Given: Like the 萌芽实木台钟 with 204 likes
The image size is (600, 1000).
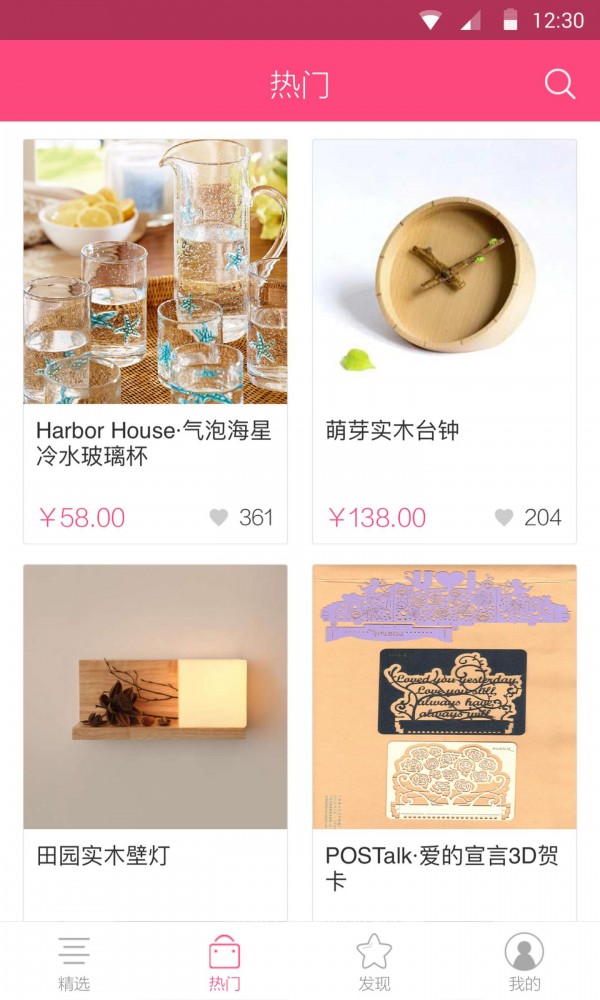Looking at the screenshot, I should coord(504,517).
